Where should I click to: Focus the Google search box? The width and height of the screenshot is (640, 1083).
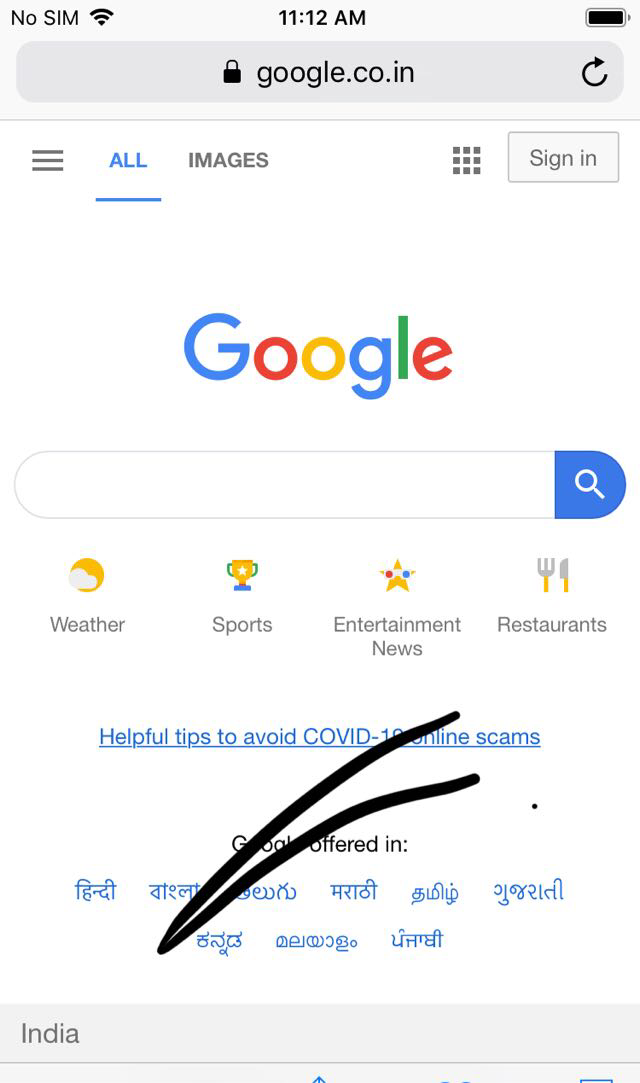pos(285,485)
